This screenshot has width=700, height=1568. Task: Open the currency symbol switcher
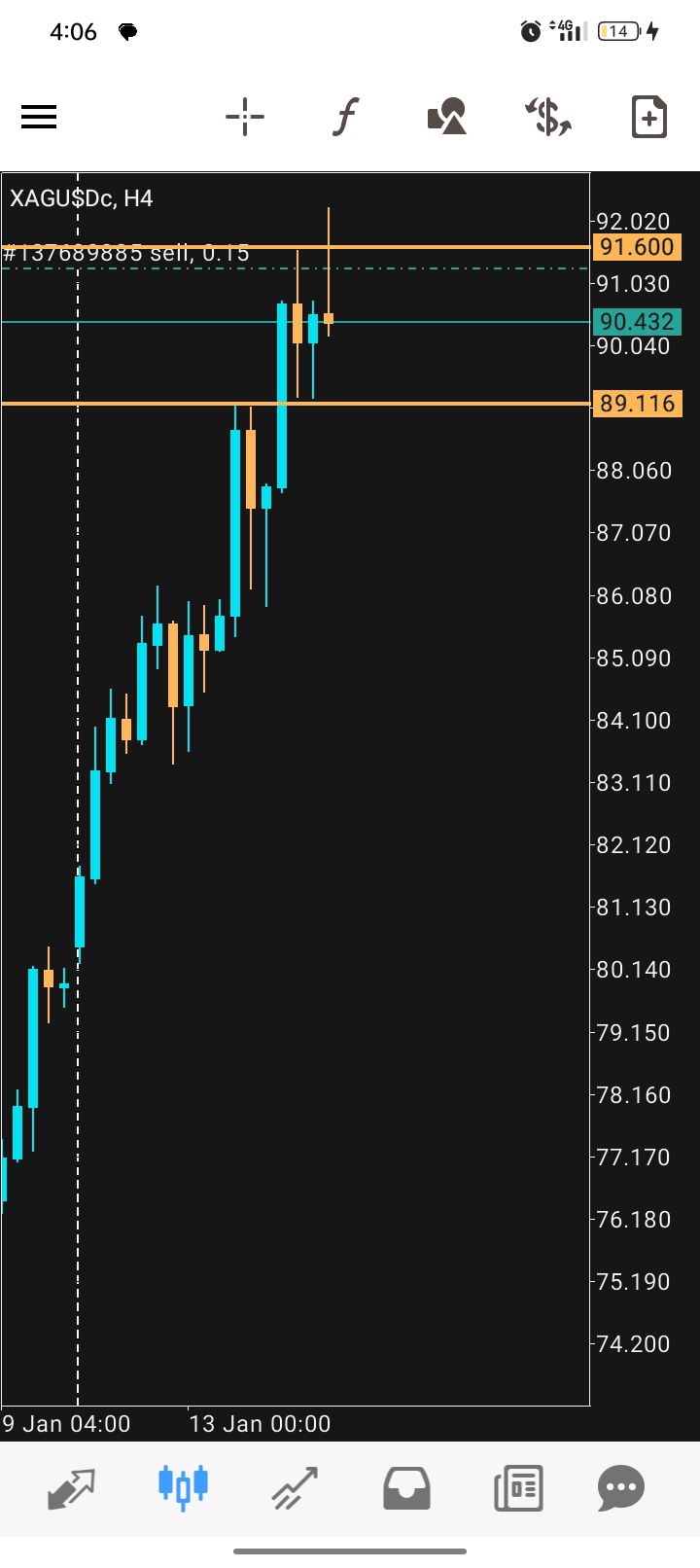548,118
